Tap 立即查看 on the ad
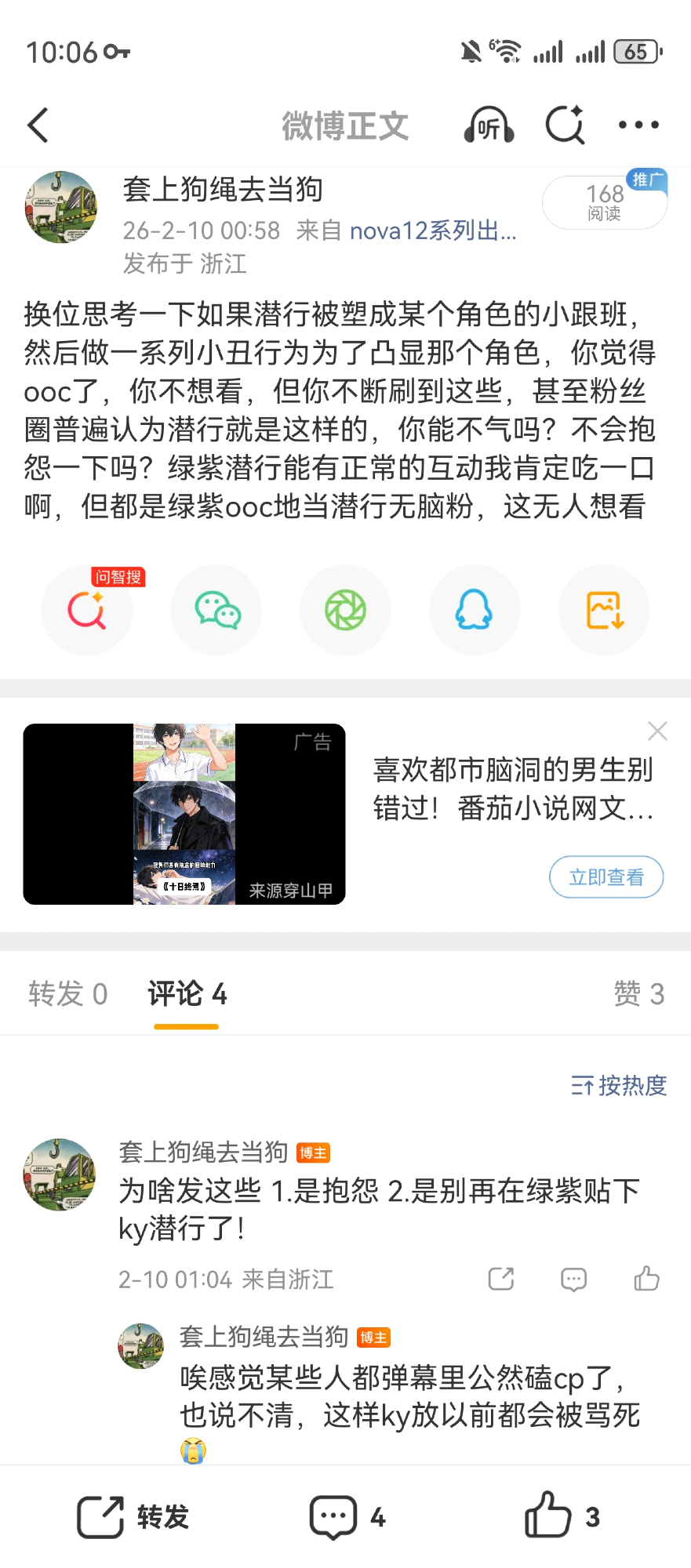691x1568 pixels. (x=606, y=877)
